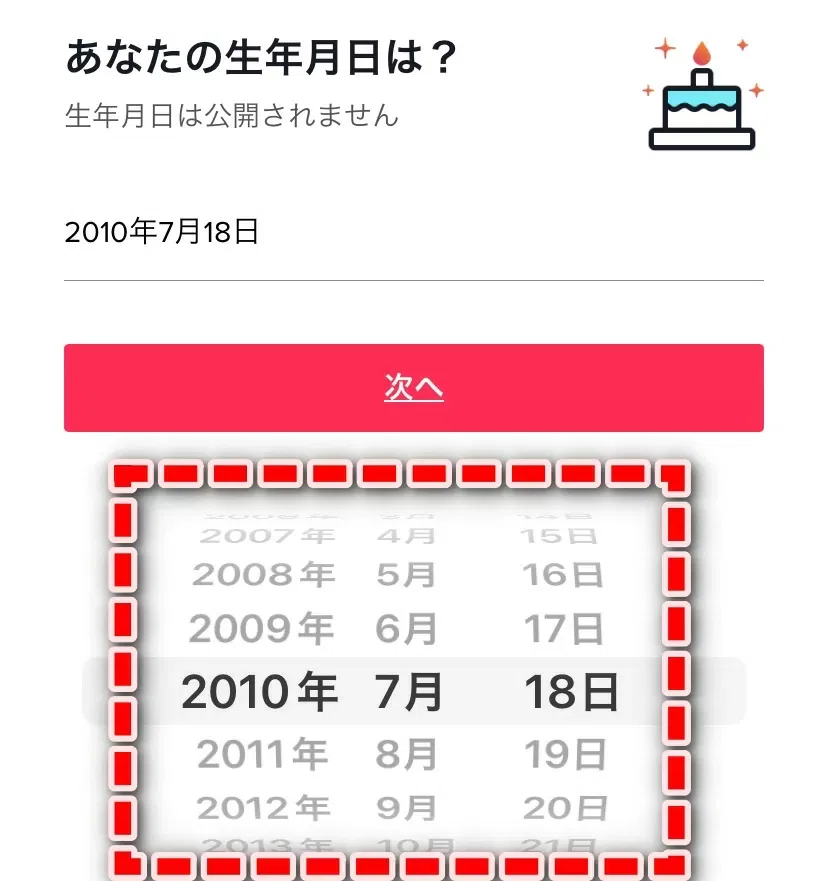828x881 pixels.
Task: Choose 6月 in the month picker
Action: point(406,628)
